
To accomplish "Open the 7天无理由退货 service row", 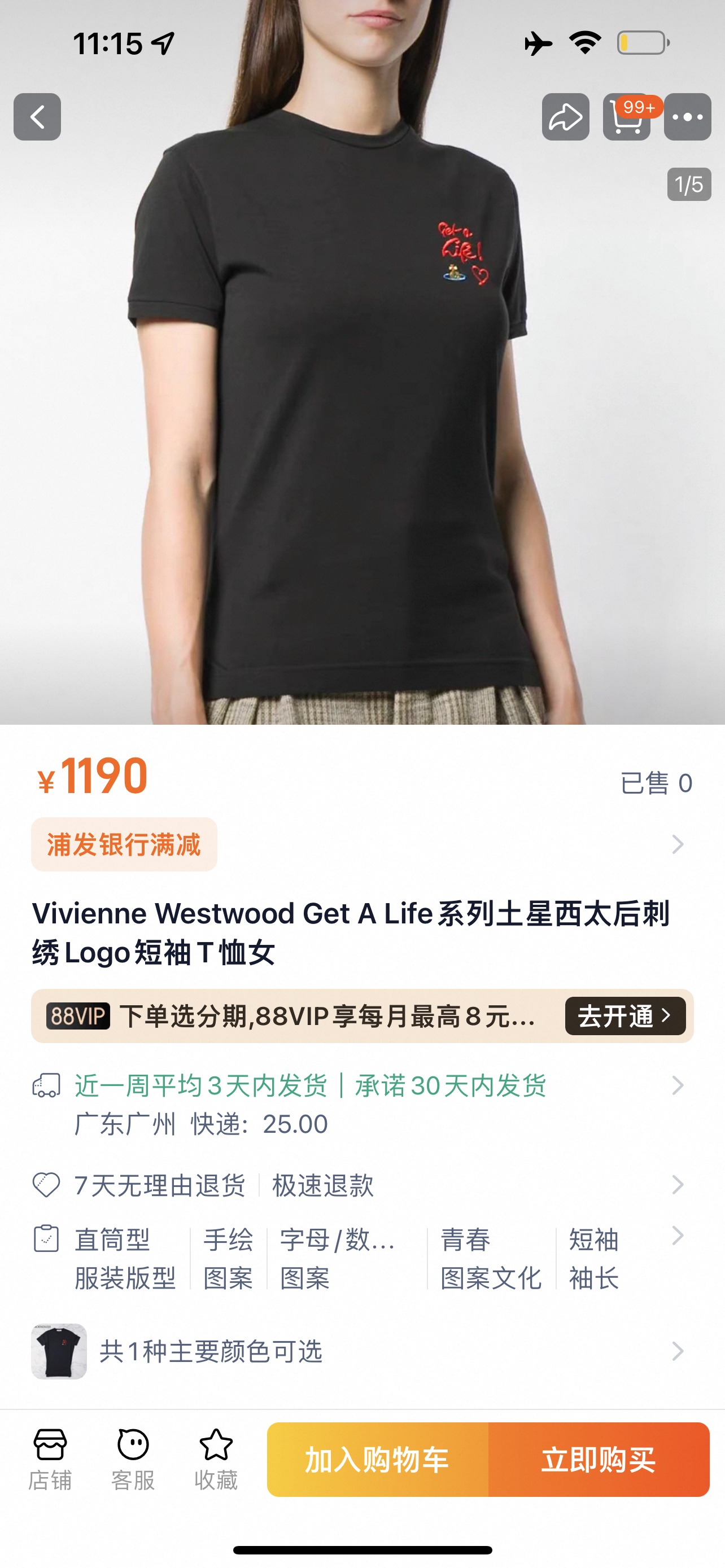I will point(361,1185).
